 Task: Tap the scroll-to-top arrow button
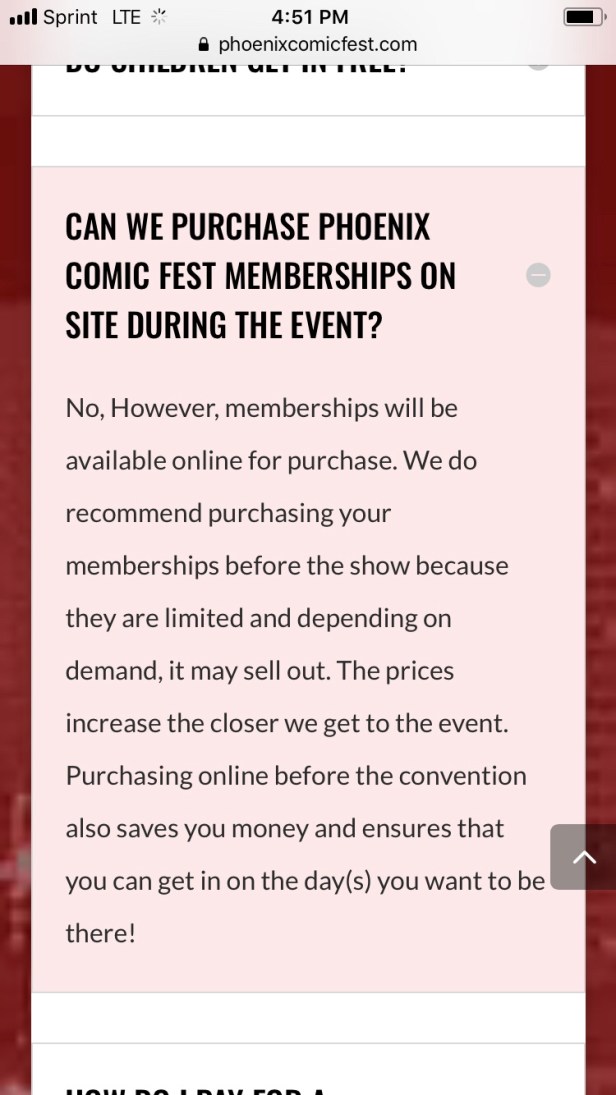[584, 857]
